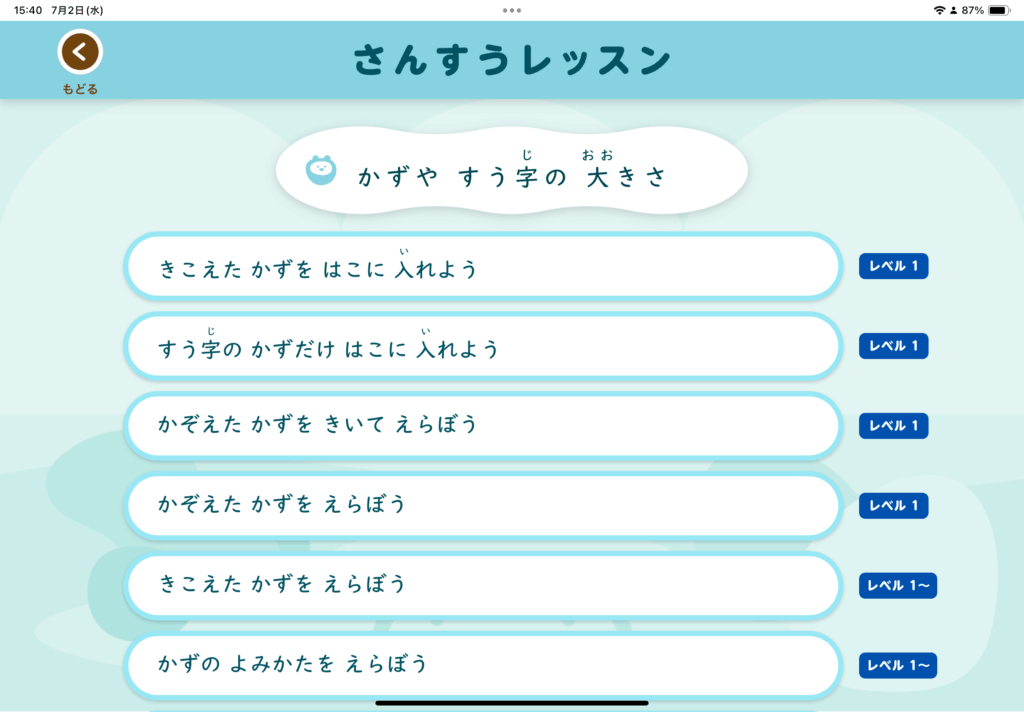Open the かぞえた かずを えらぼう lesson
The width and height of the screenshot is (1024, 712).
[481, 506]
